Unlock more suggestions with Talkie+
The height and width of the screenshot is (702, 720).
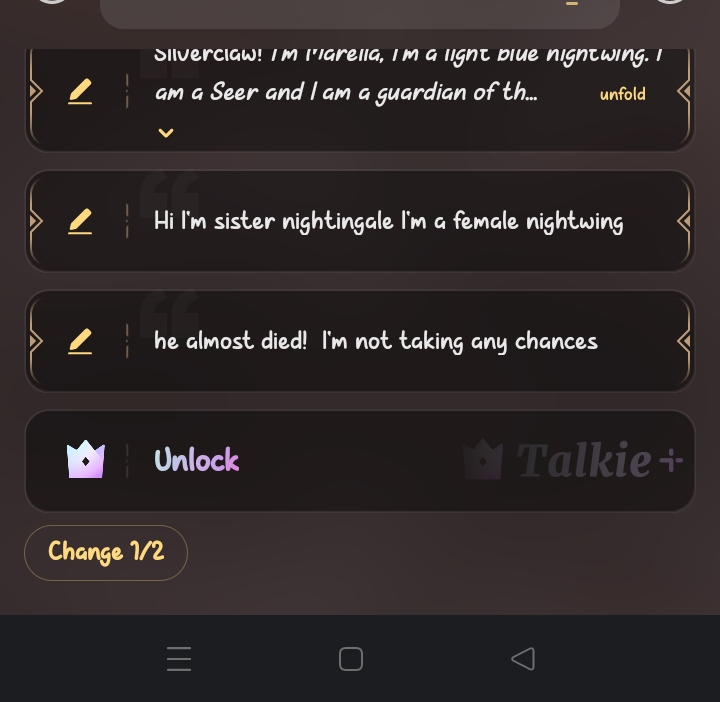(x=360, y=460)
